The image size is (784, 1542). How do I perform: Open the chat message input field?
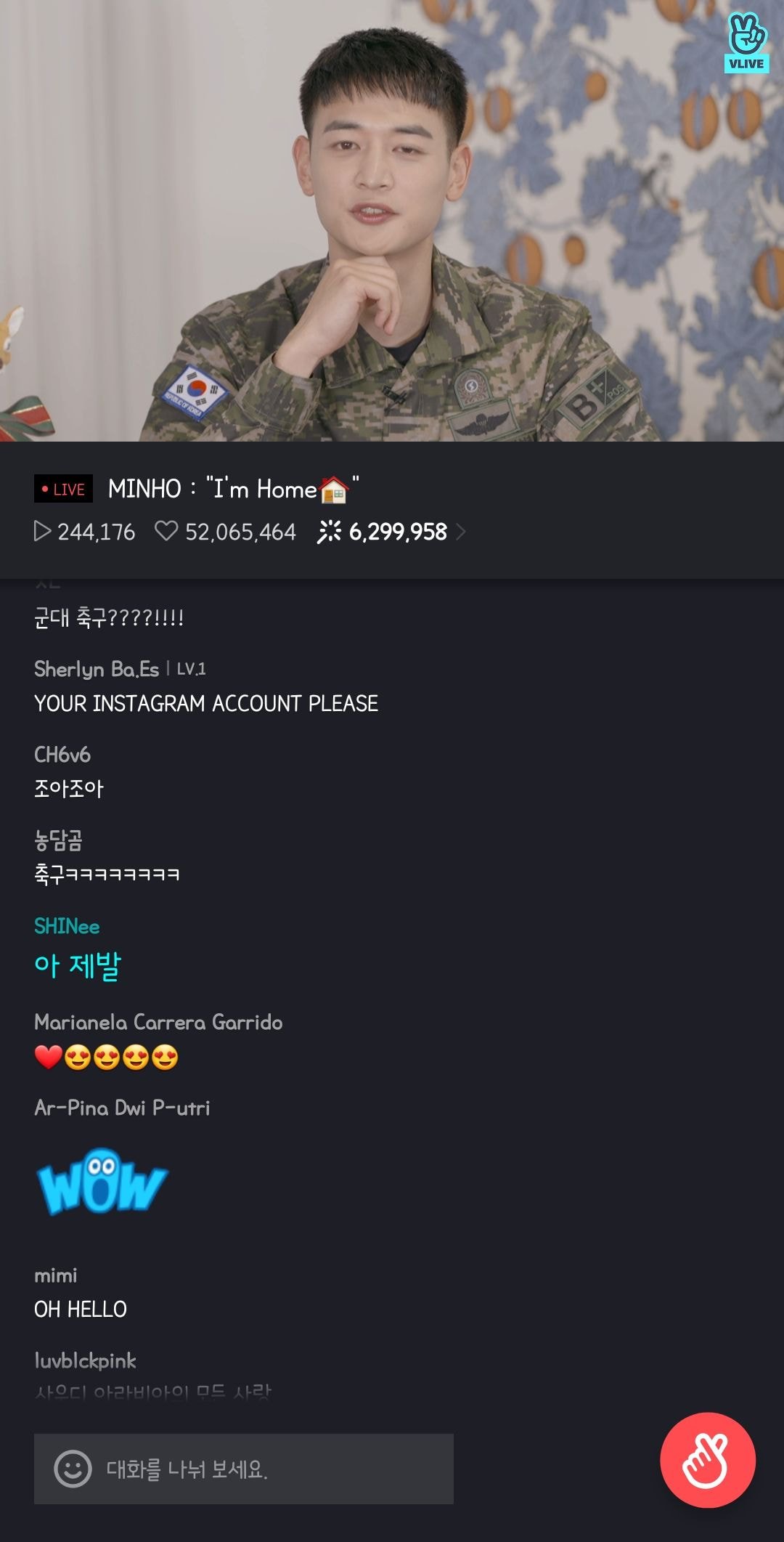pyautogui.click(x=244, y=1469)
